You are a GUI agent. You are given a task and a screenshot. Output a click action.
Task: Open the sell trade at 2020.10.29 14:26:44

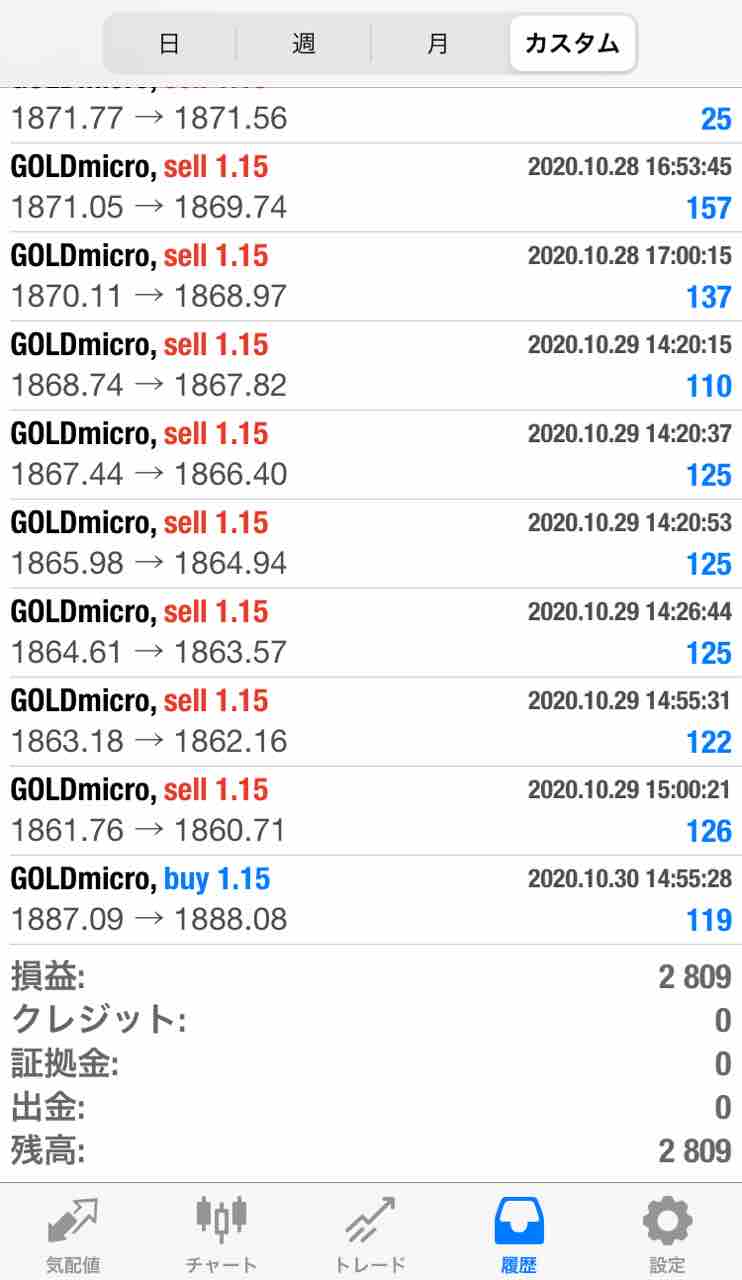[x=371, y=633]
